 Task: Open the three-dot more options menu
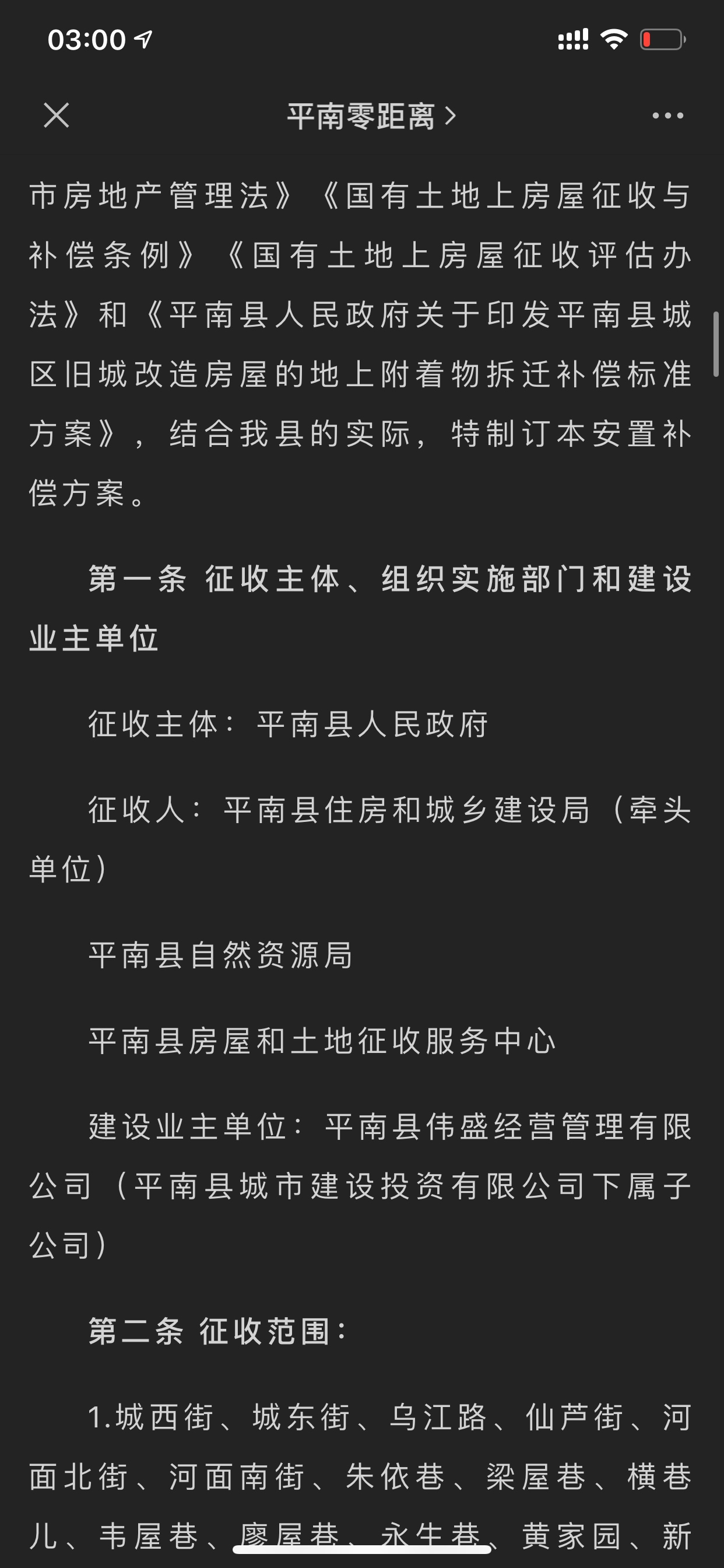[x=667, y=116]
